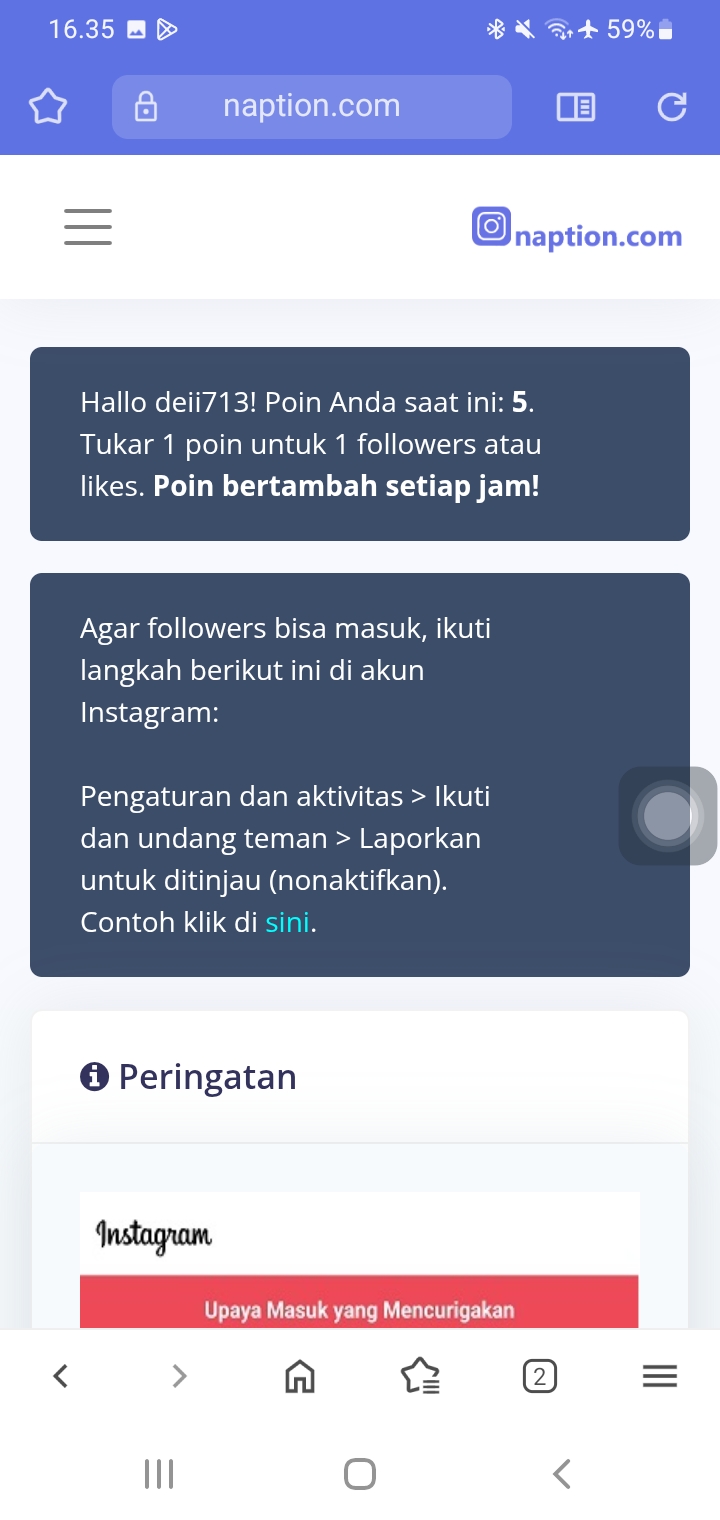The image size is (720, 1520).
Task: Reload the current page
Action: tap(672, 107)
